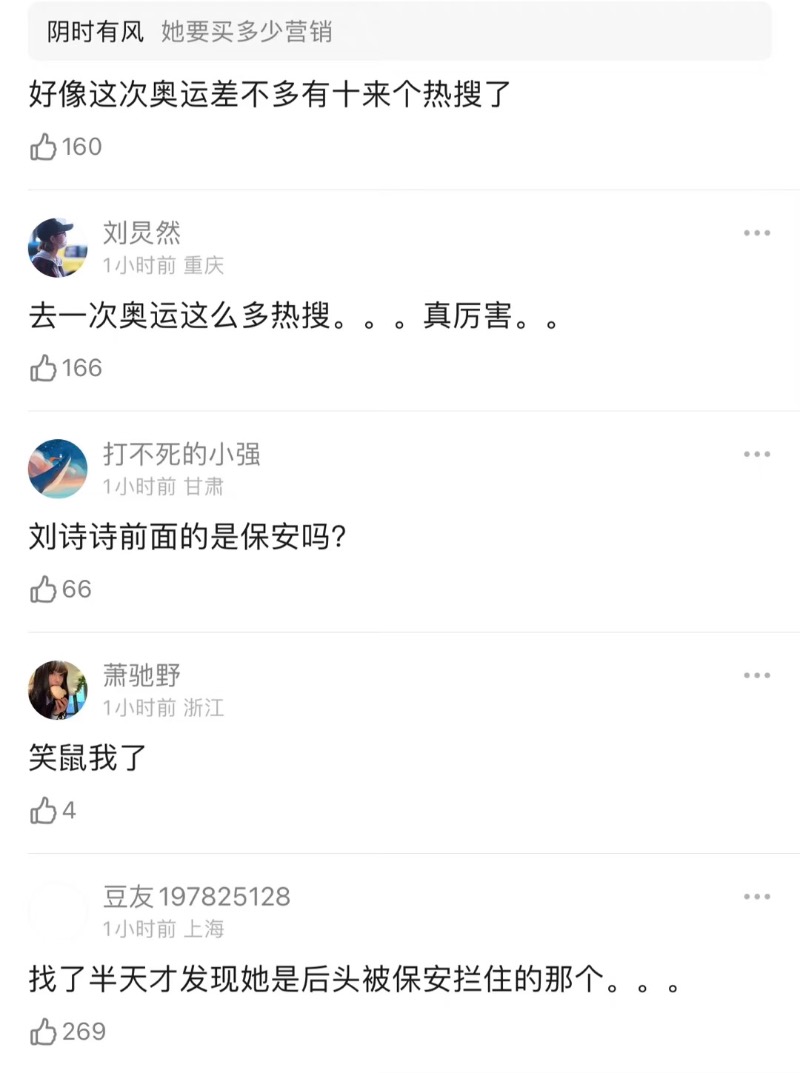Open 打不死的小强's profile avatar
This screenshot has width=800, height=1073.
click(x=58, y=468)
